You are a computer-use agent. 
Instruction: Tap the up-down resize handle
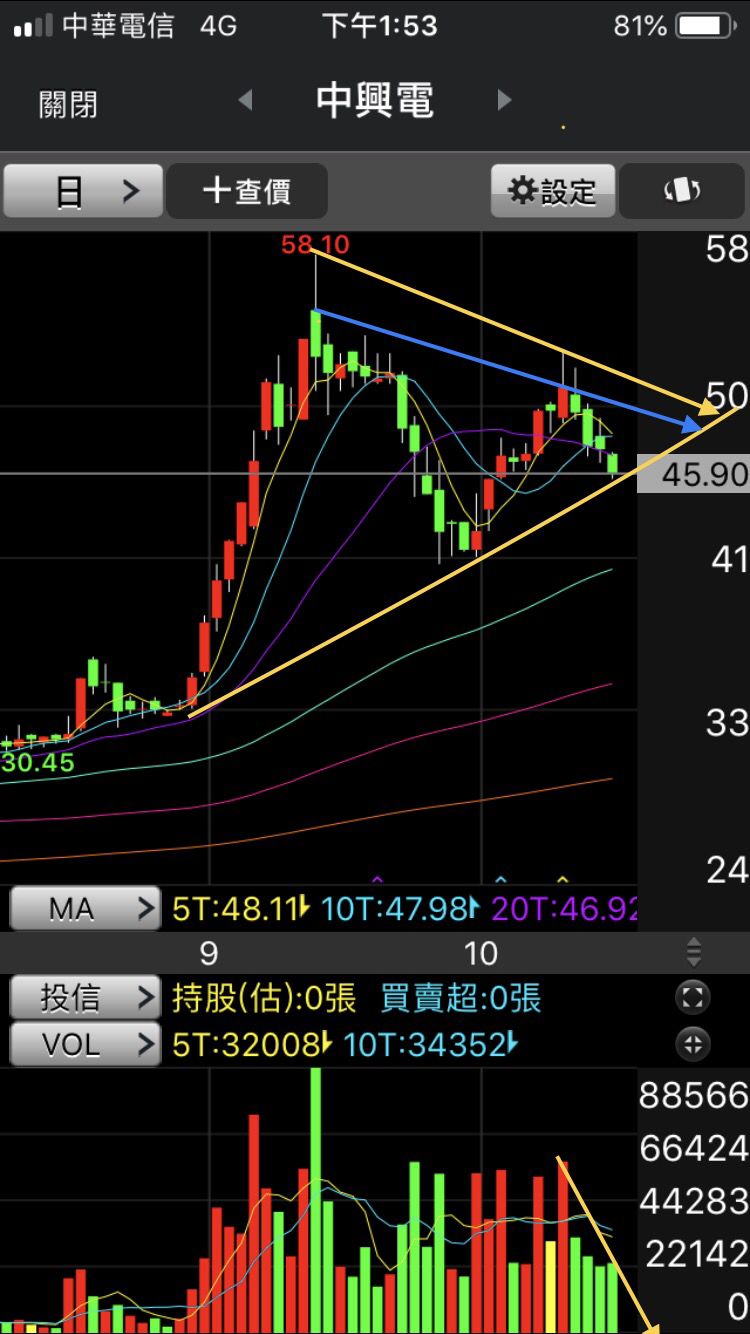click(693, 952)
